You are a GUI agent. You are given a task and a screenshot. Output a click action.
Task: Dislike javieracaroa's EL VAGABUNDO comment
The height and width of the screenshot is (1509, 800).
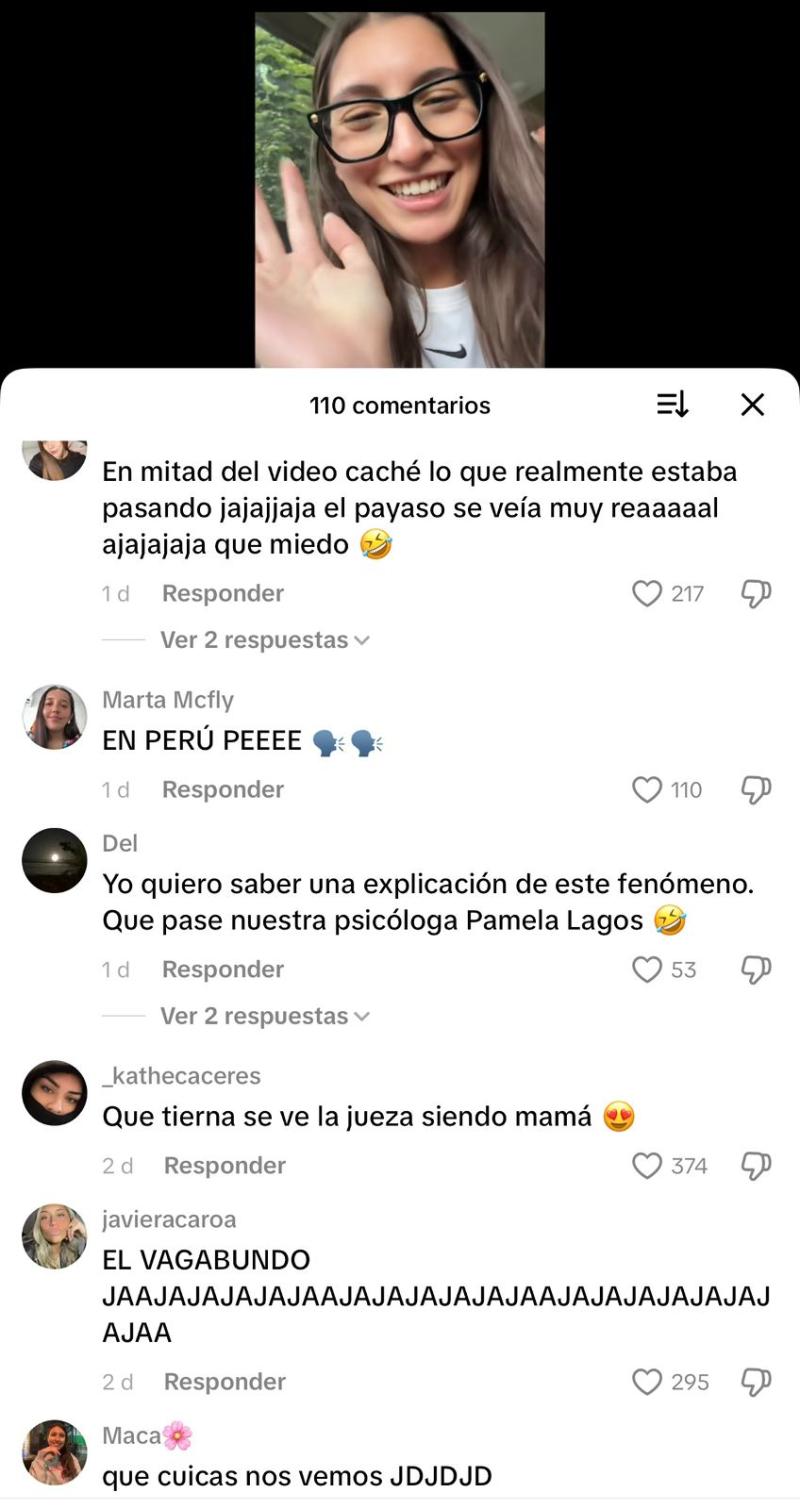click(x=757, y=1381)
